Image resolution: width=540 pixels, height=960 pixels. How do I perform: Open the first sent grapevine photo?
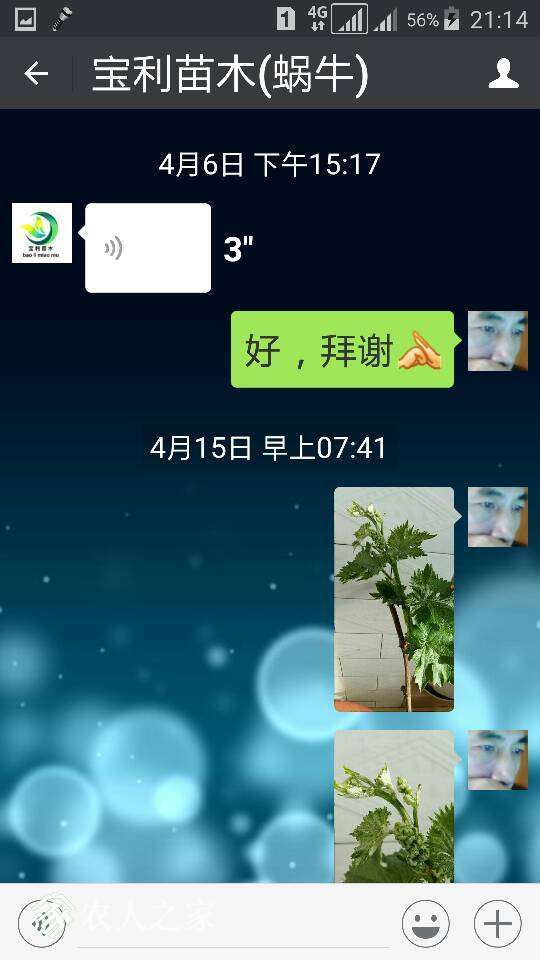coord(394,599)
